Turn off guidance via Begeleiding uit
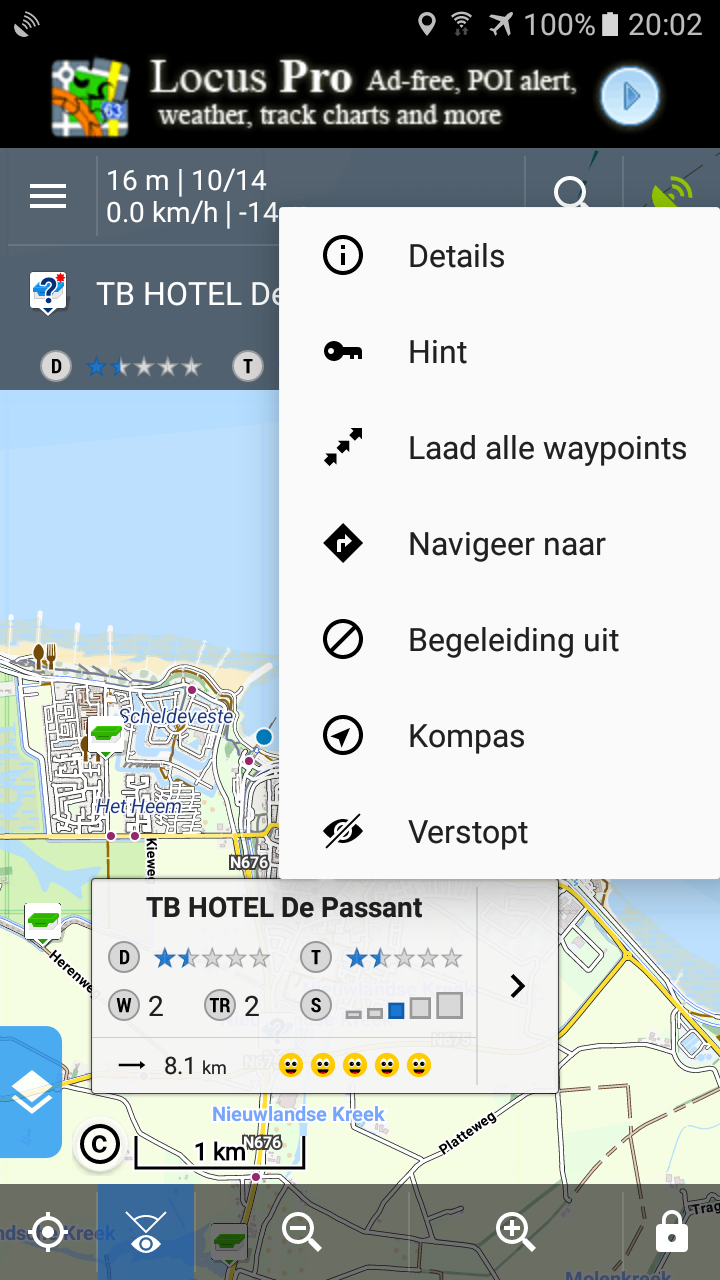This screenshot has width=720, height=1280. 513,640
